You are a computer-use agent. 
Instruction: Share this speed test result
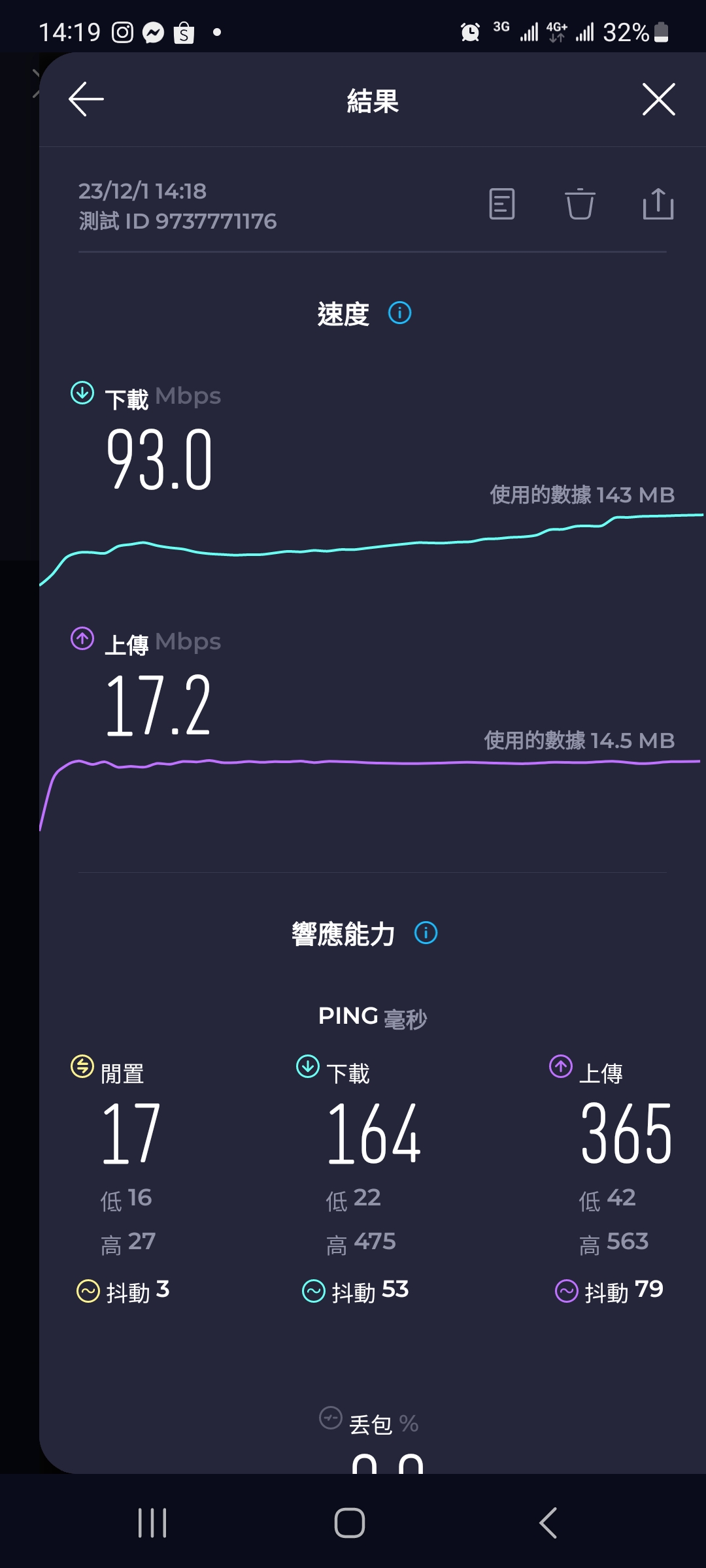[x=658, y=204]
